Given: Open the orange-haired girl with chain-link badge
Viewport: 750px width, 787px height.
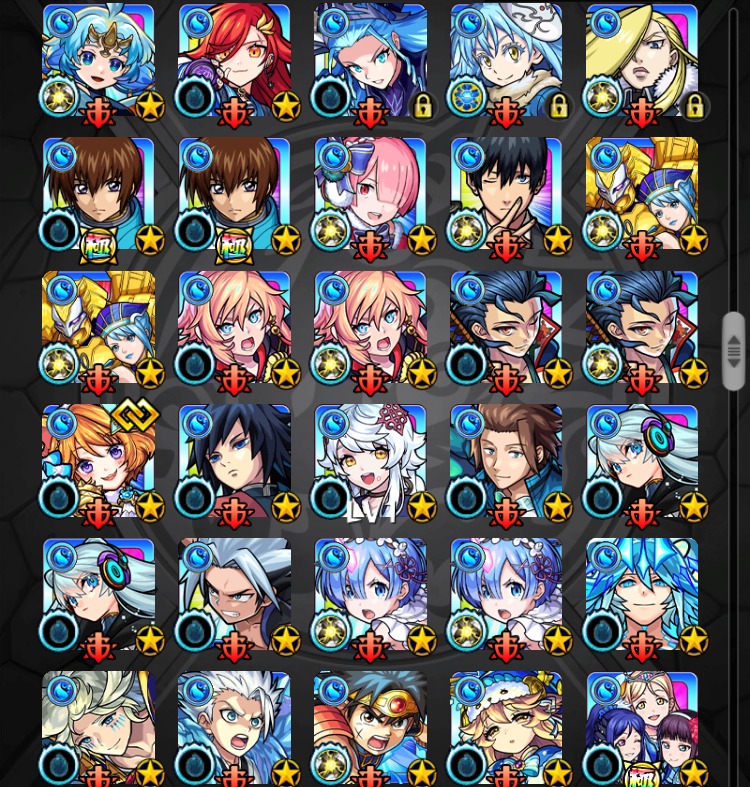Looking at the screenshot, I should pyautogui.click(x=98, y=462).
